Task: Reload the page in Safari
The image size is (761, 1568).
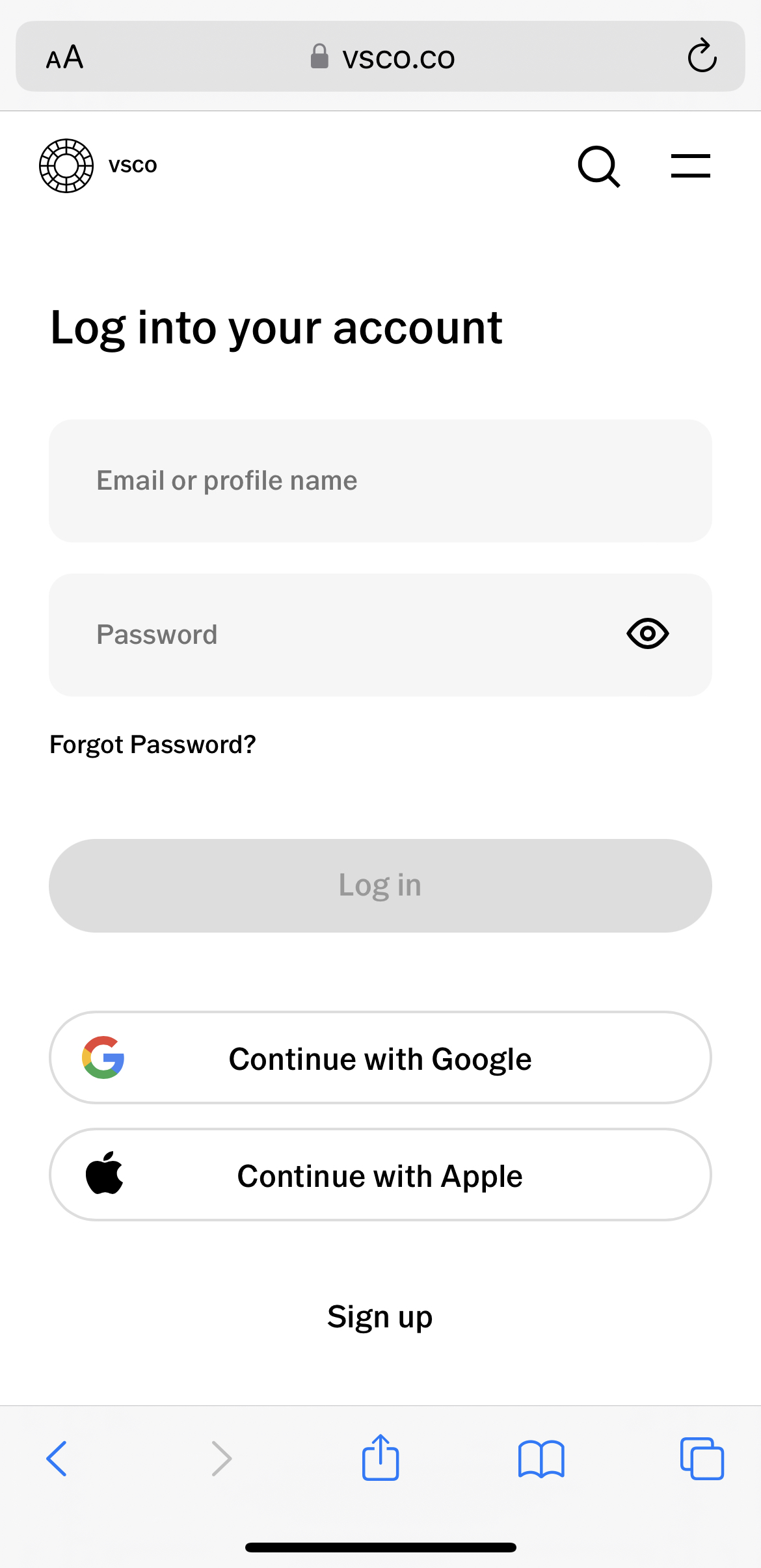Action: [702, 57]
